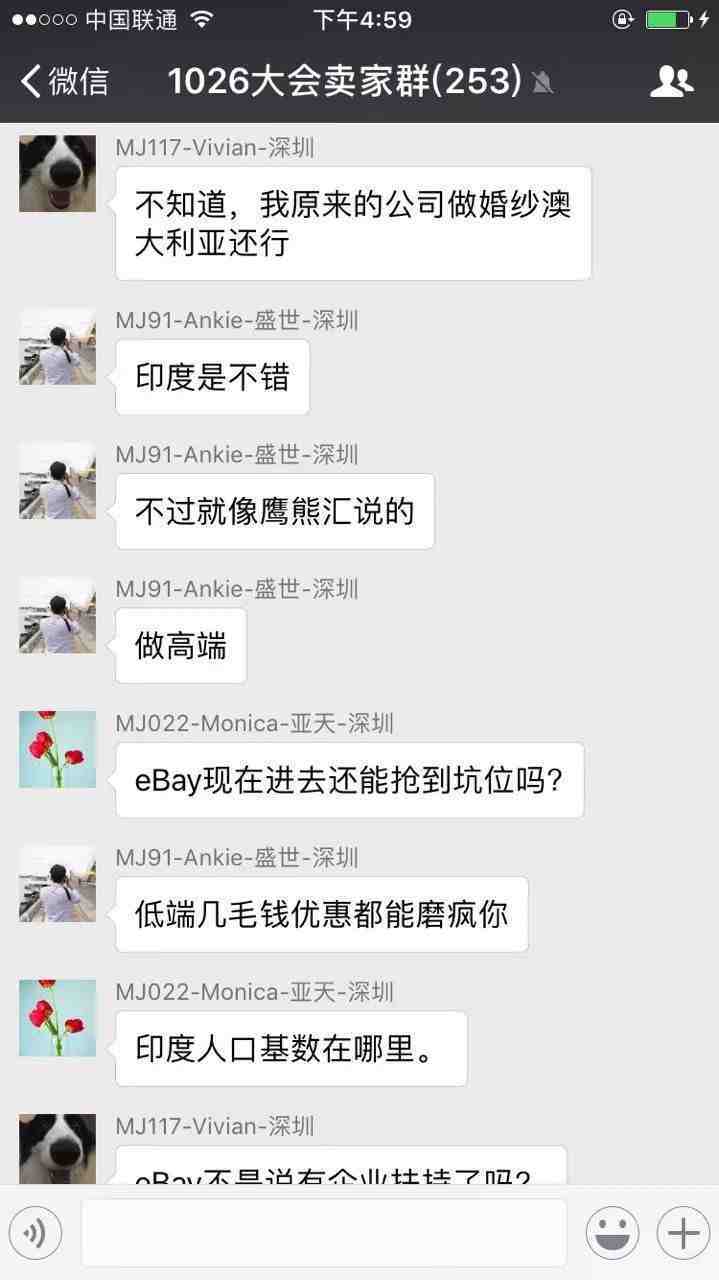Open Ankie's avatar beside 印度是不错
Viewport: 719px width, 1280px height.
tap(58, 346)
